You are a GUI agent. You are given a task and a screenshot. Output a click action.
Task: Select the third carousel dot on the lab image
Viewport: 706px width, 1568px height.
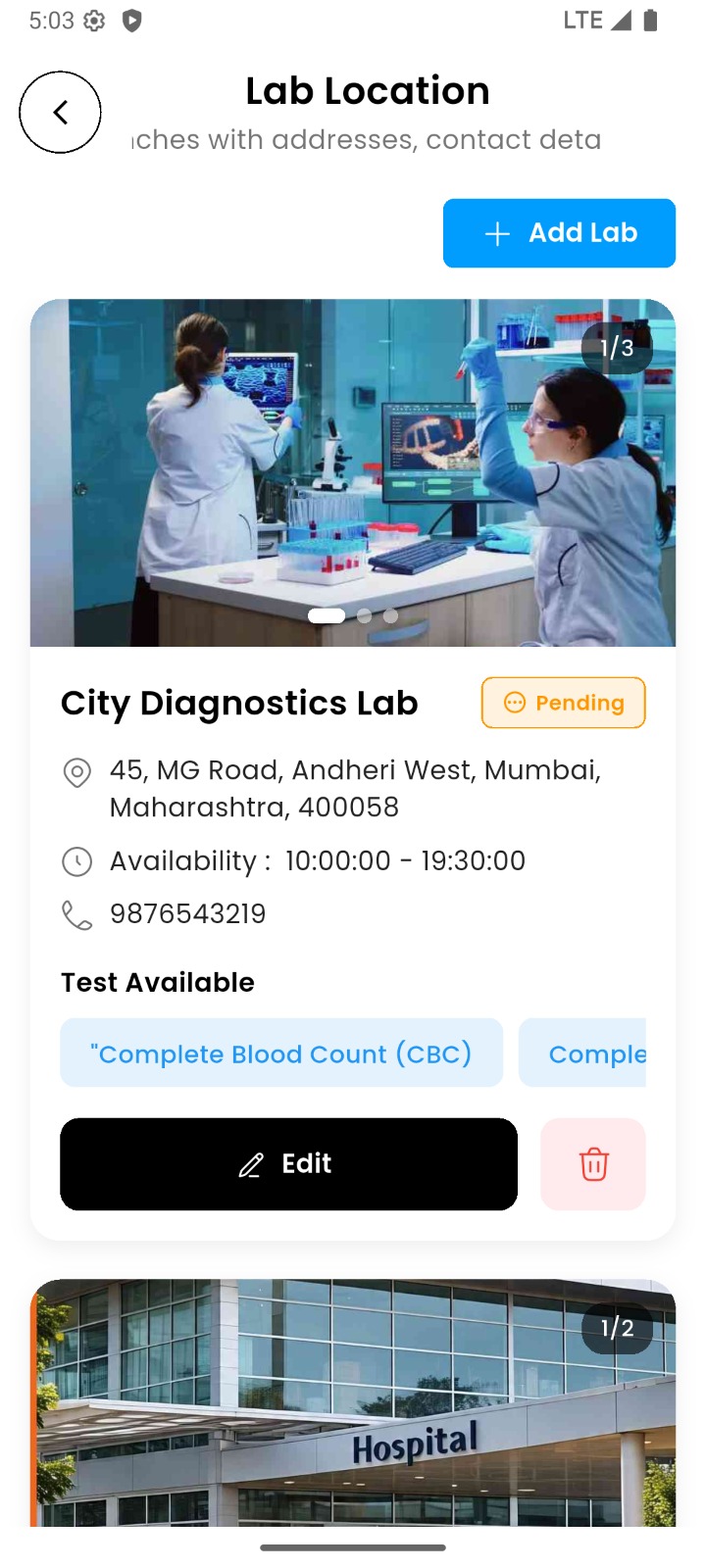[389, 615]
